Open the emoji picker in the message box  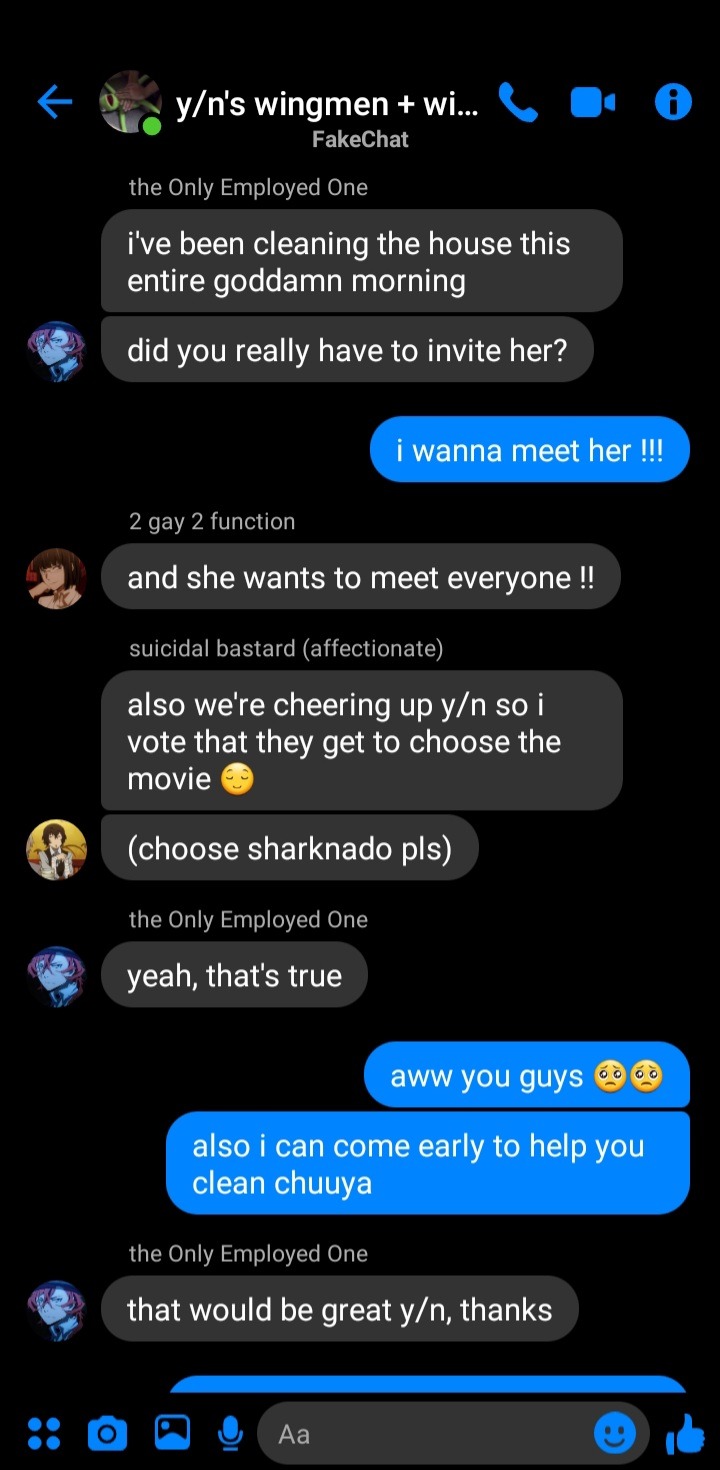tap(614, 1434)
